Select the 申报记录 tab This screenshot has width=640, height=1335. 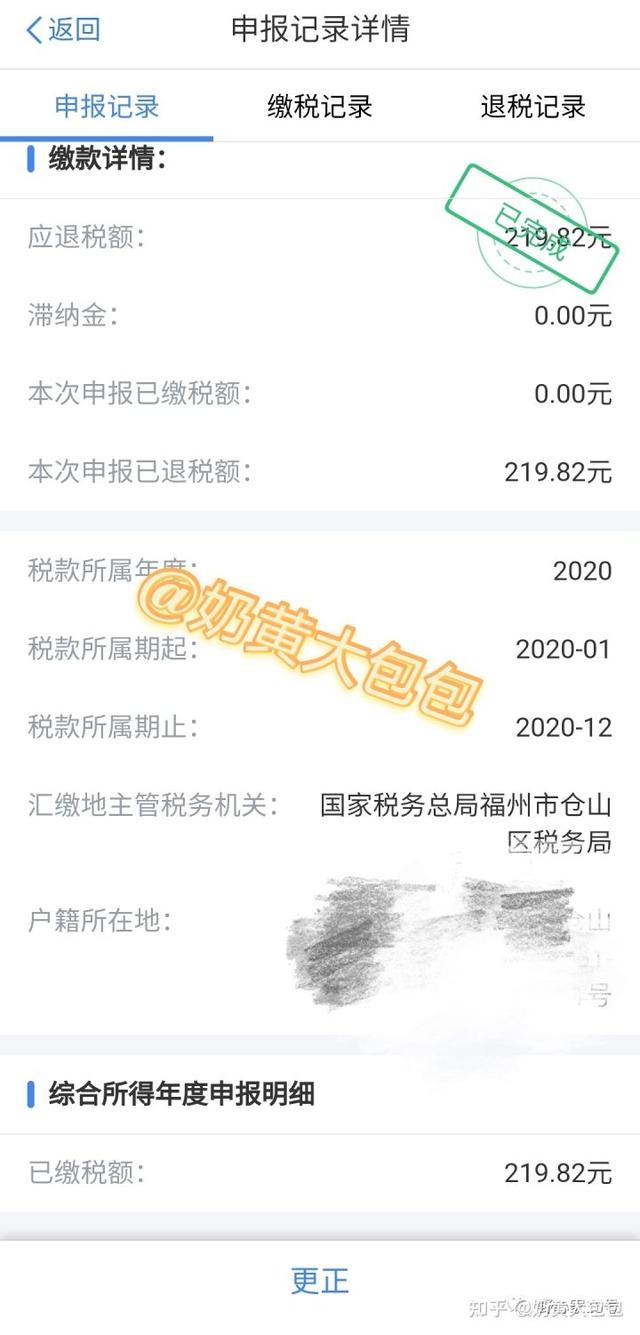(107, 107)
